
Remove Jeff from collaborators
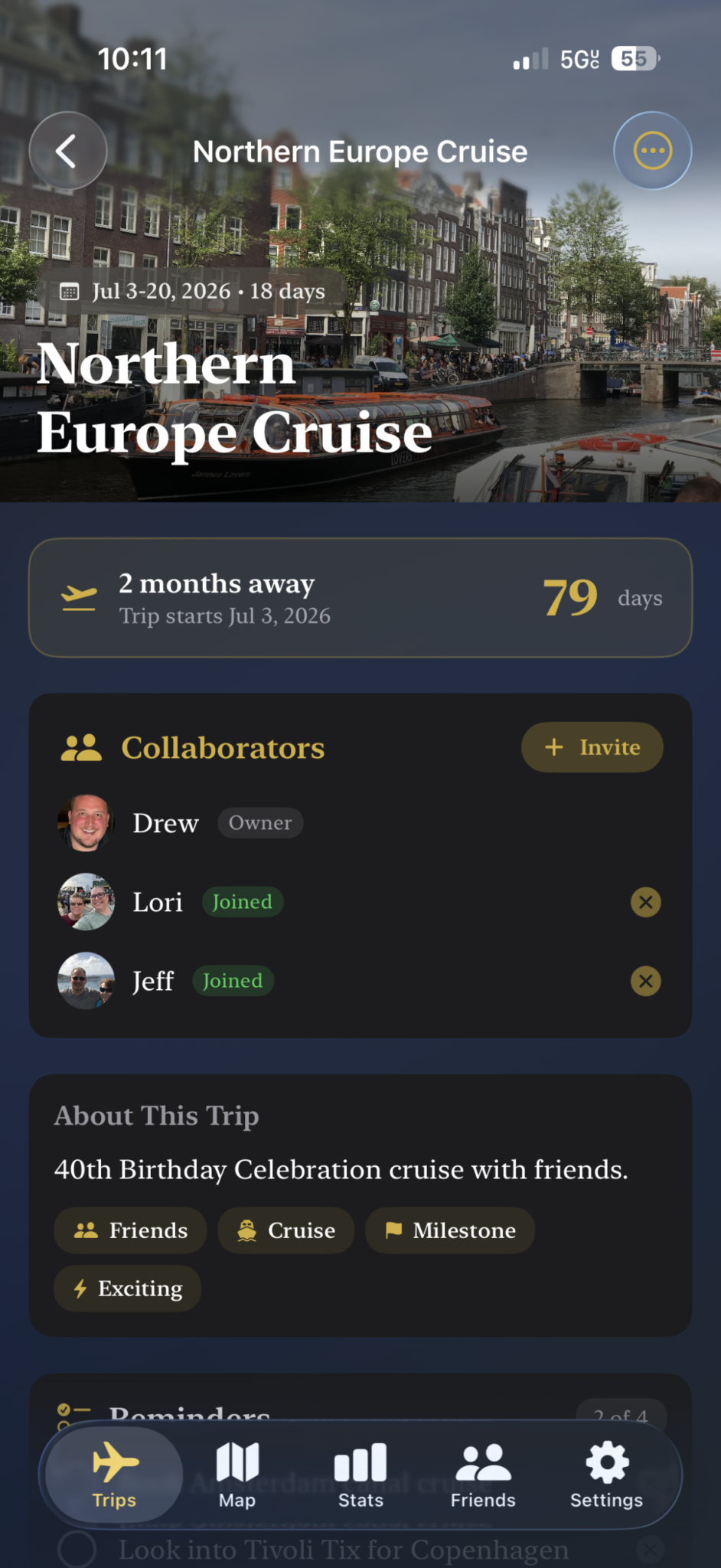click(645, 981)
